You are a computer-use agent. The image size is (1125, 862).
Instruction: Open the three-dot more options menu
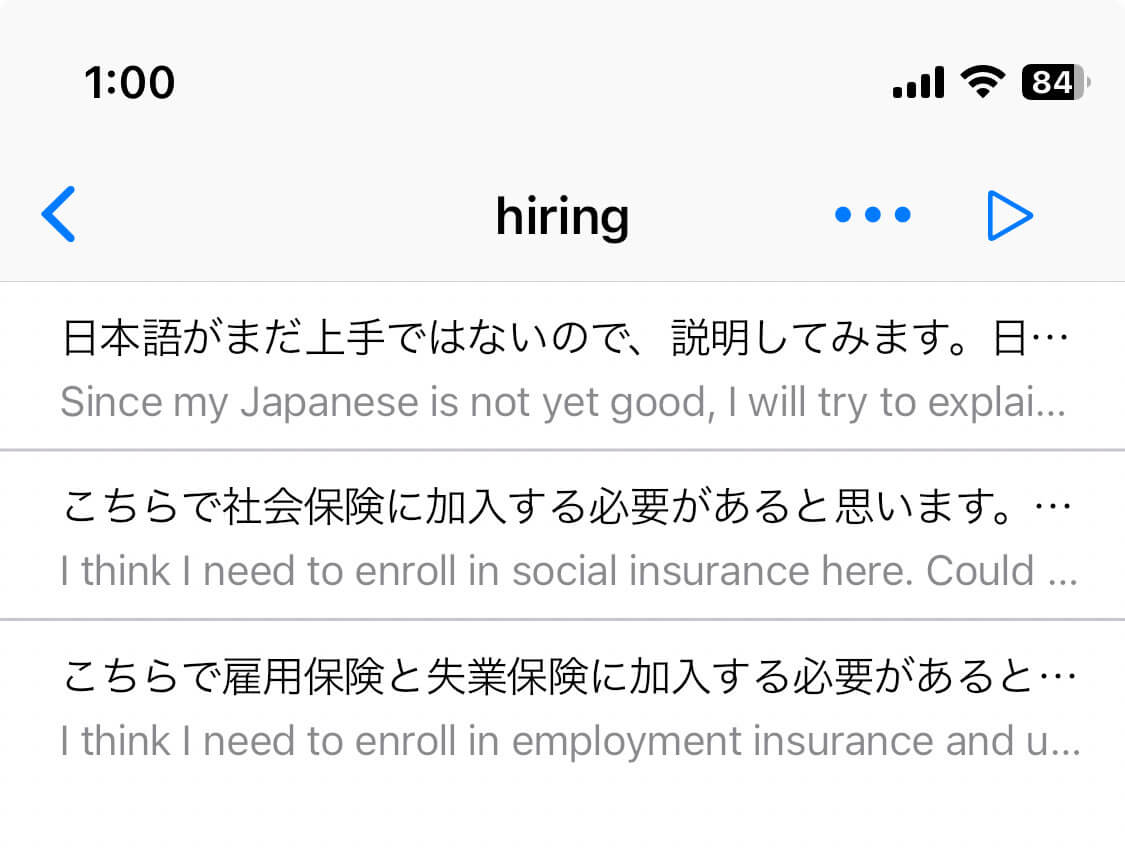coord(873,215)
